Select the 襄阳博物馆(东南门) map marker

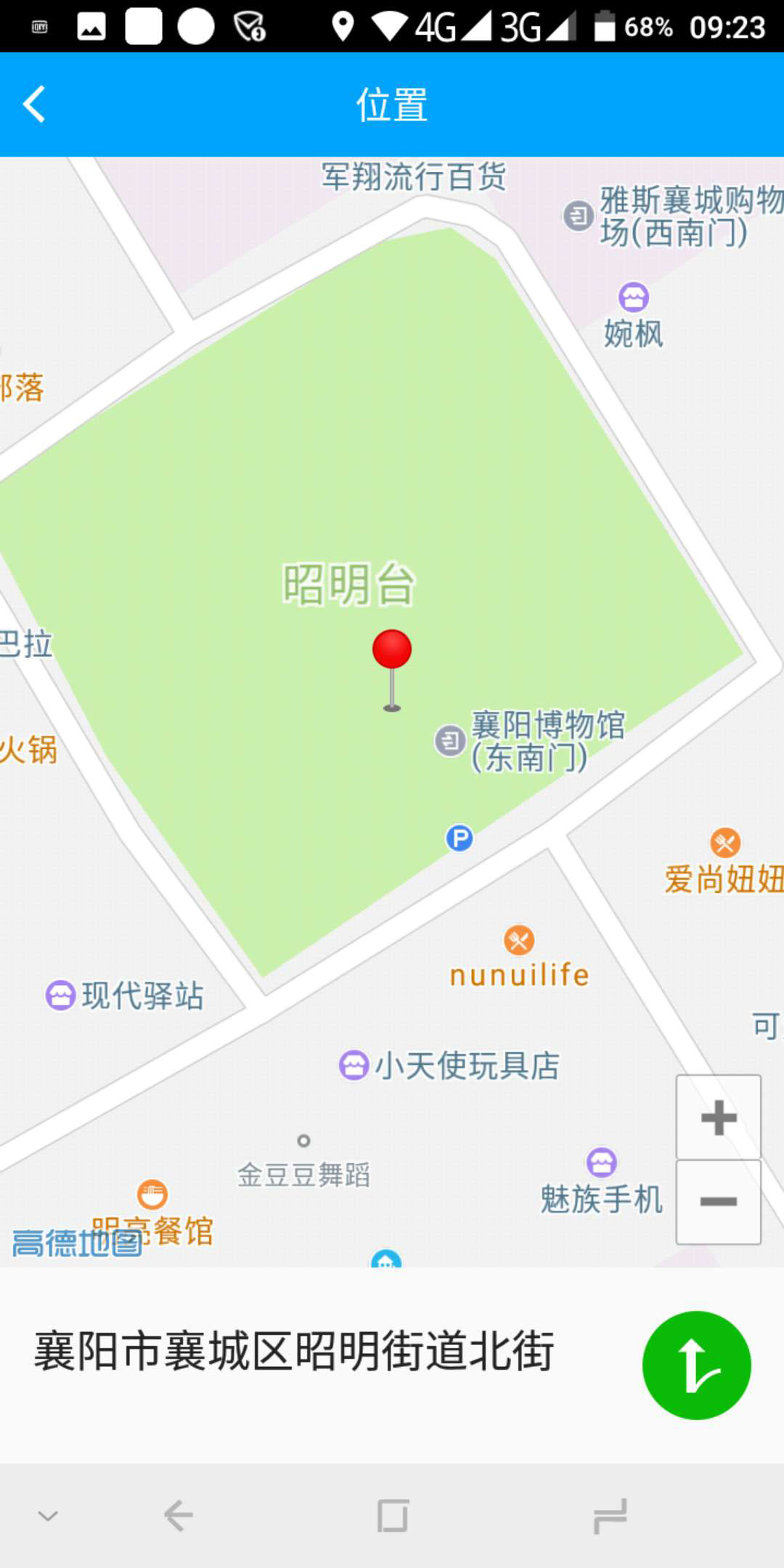click(x=451, y=741)
